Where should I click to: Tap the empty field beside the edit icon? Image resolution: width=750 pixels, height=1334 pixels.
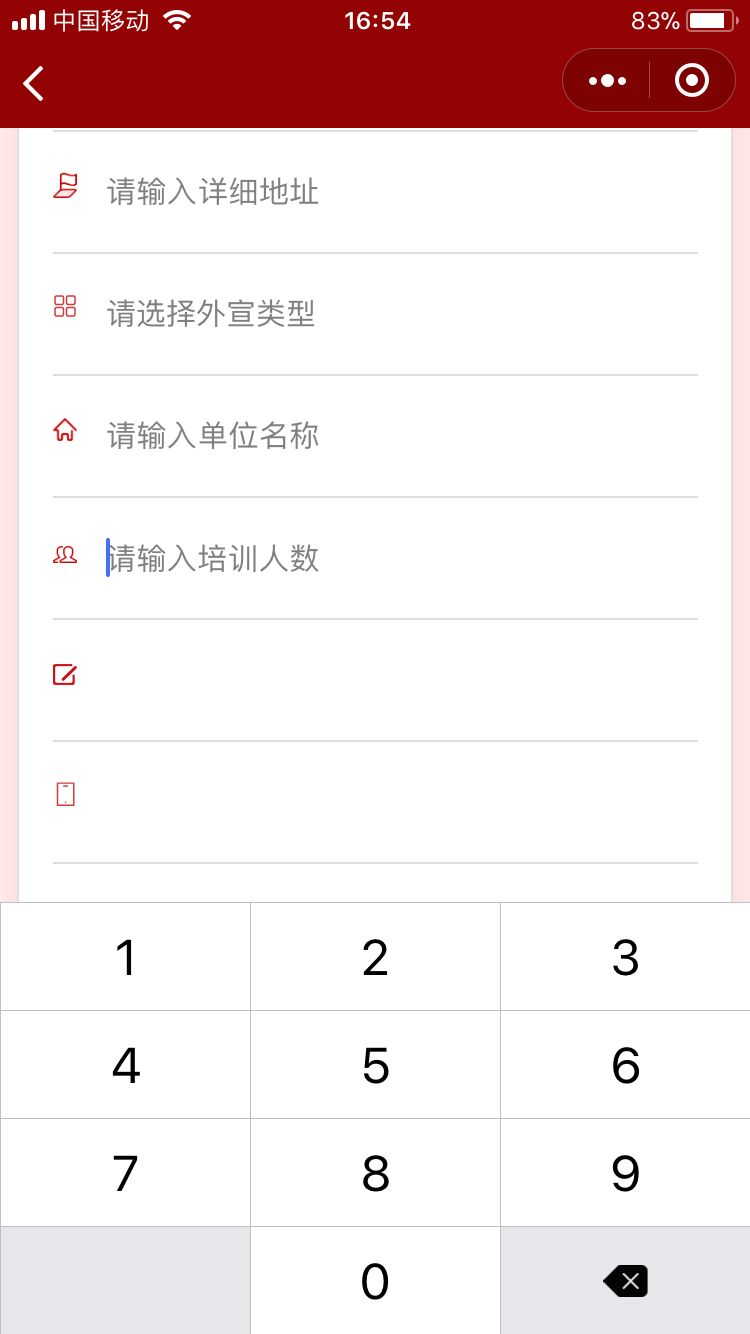tap(400, 678)
